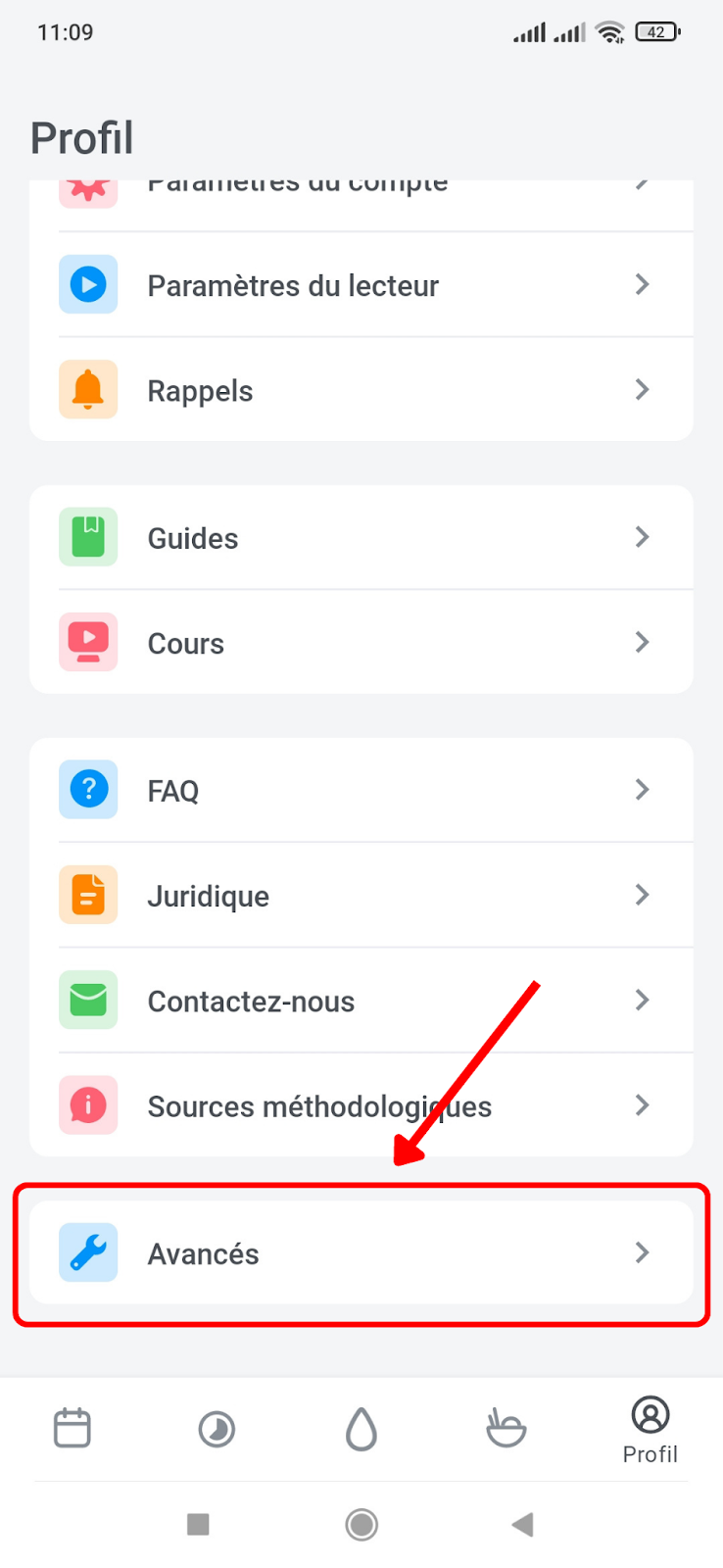Switch to the food bowl tab
The image size is (723, 1568).
(x=506, y=1429)
